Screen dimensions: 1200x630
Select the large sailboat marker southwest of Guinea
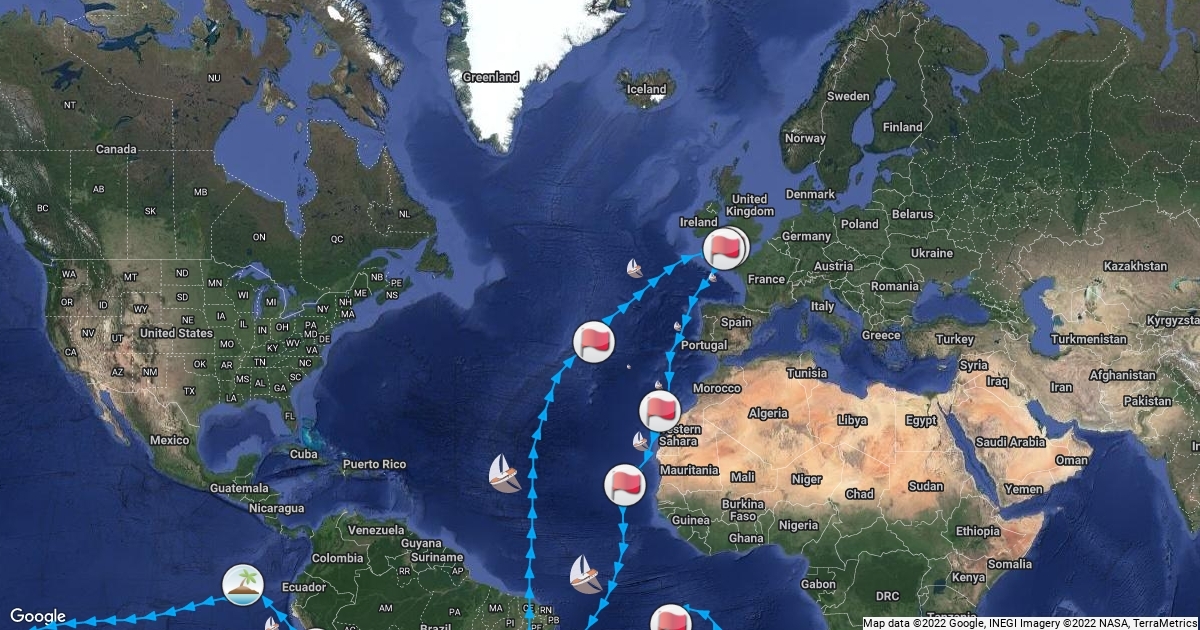coord(585,574)
